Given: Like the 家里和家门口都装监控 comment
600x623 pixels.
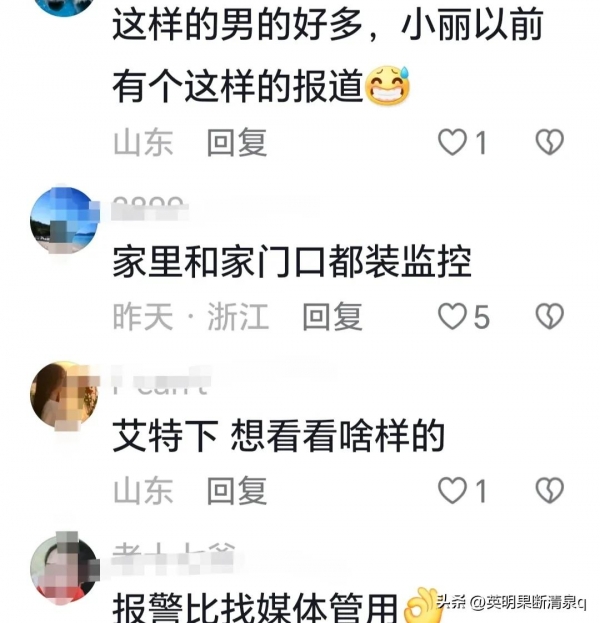Looking at the screenshot, I should pyautogui.click(x=453, y=317).
